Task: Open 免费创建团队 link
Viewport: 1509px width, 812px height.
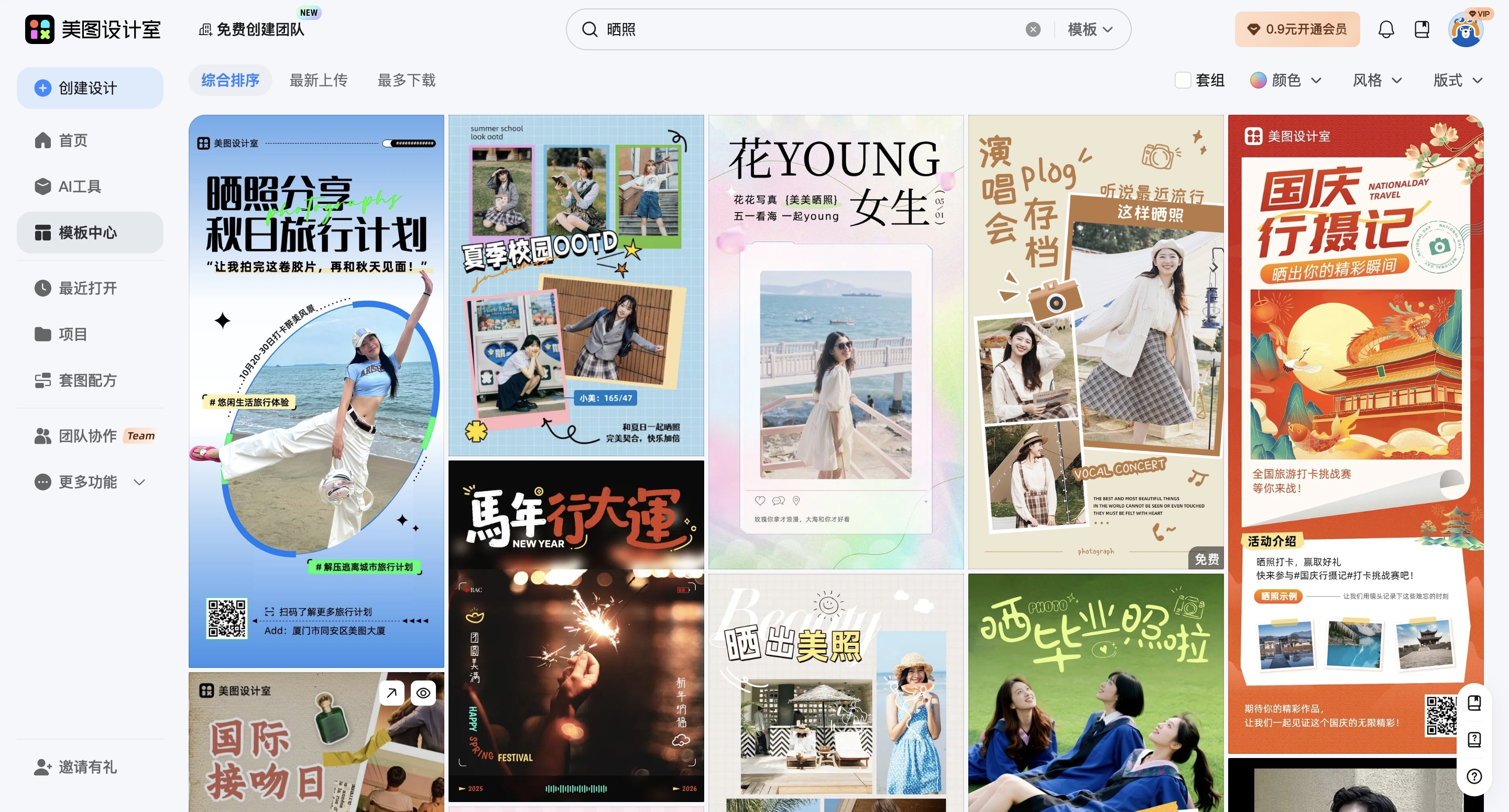Action: (252, 29)
